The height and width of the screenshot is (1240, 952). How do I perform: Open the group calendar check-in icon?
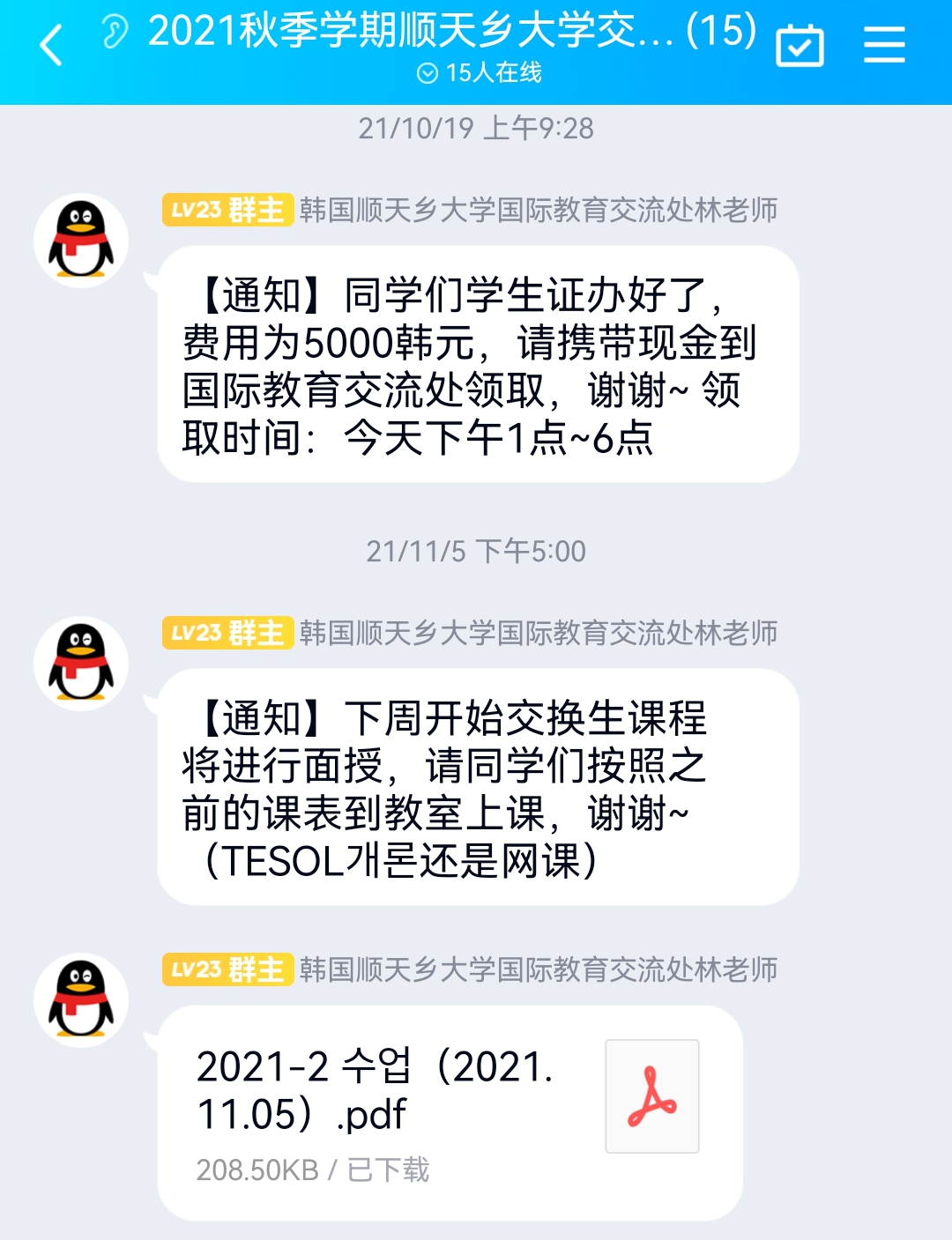click(x=800, y=46)
